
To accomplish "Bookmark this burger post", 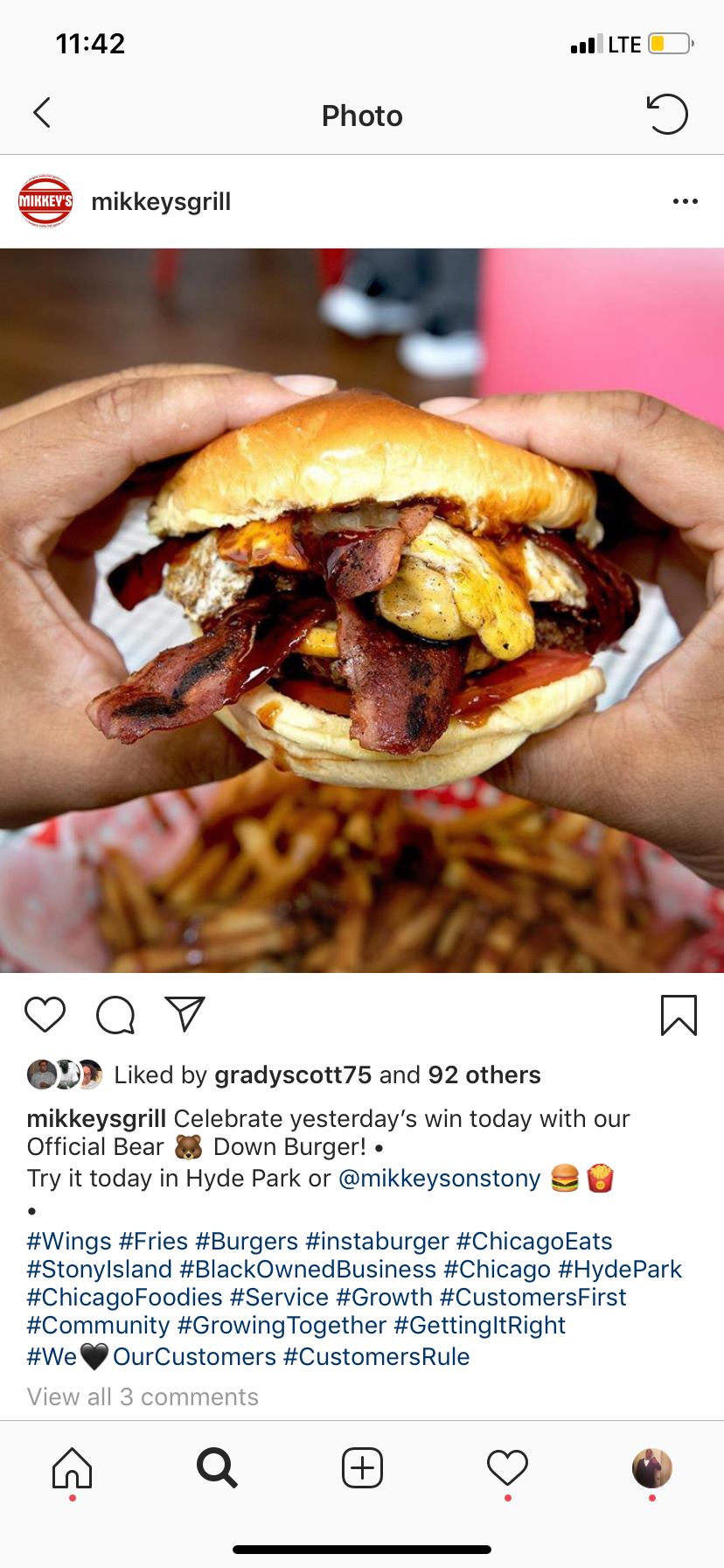I will (x=679, y=1015).
